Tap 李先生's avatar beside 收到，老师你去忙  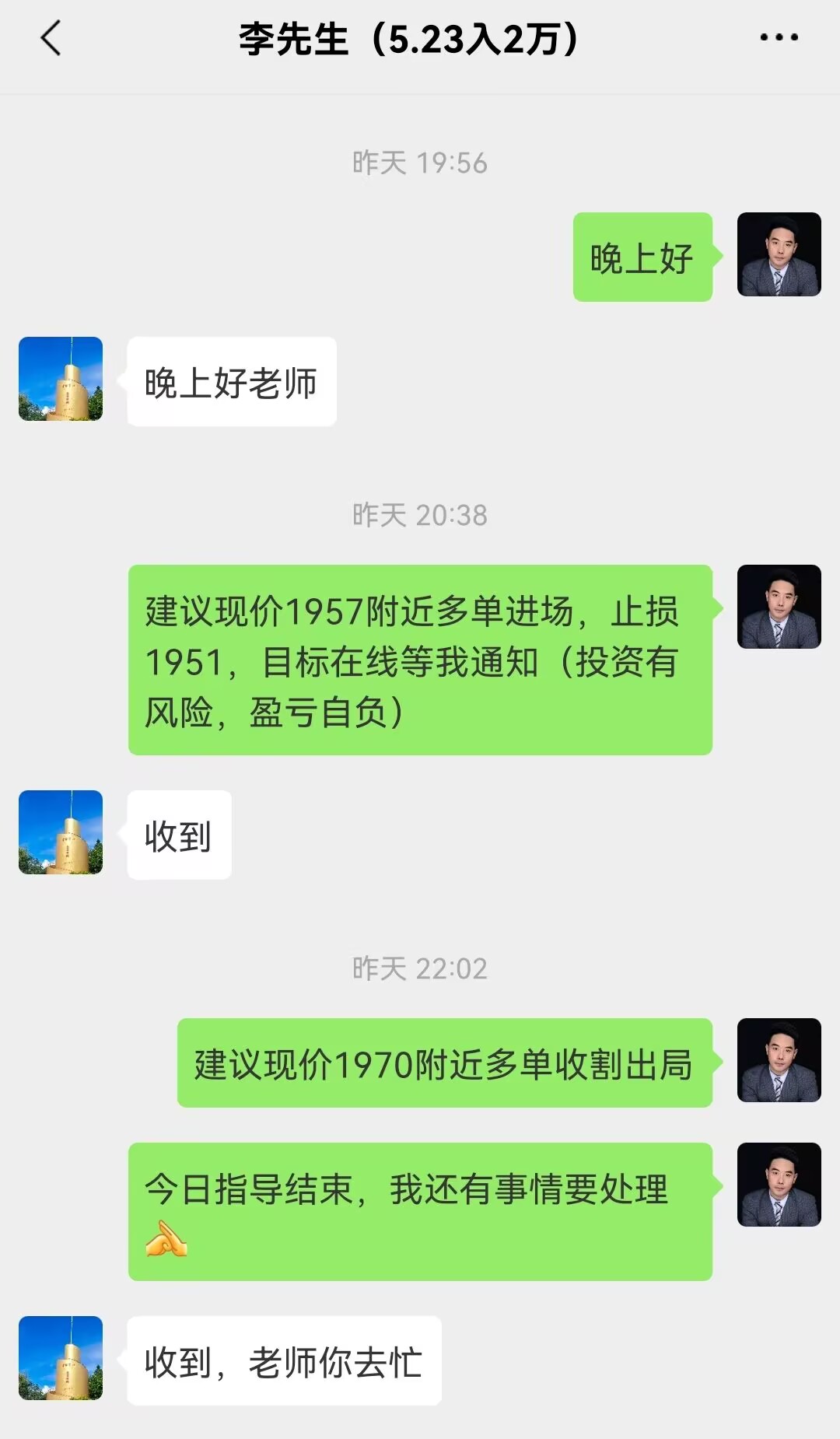click(x=61, y=1358)
